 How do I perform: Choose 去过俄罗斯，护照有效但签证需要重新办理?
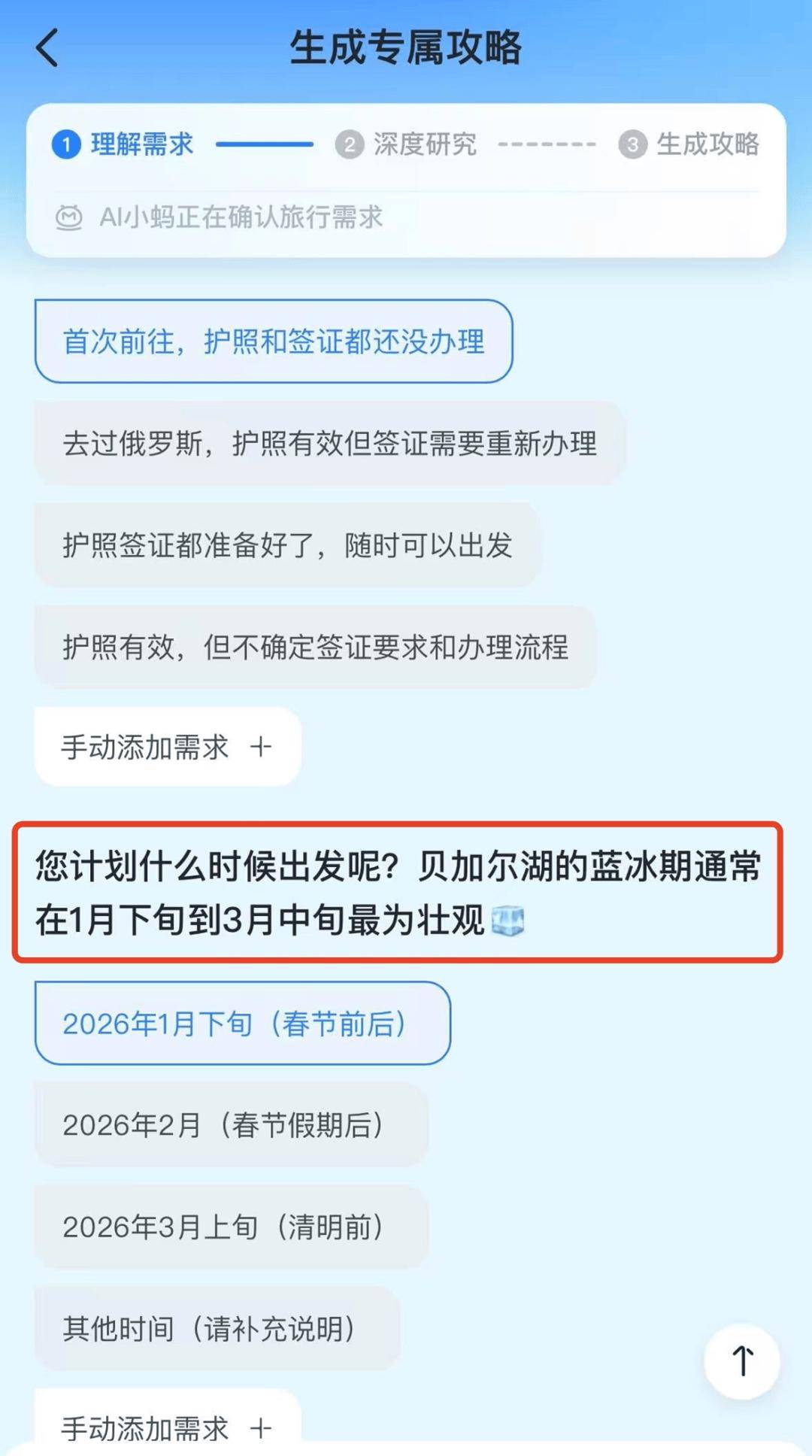(329, 444)
